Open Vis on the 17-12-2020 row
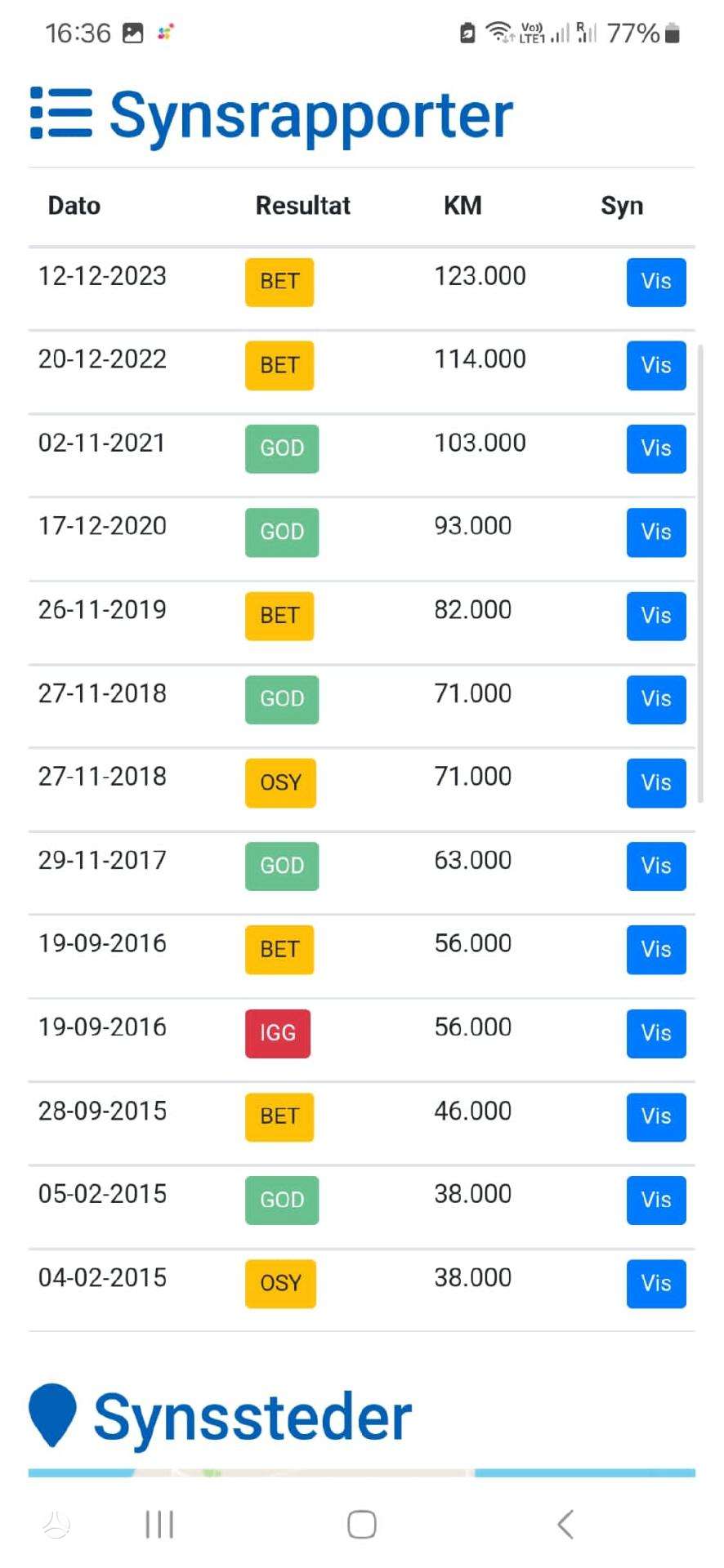The image size is (724, 1568). (x=656, y=532)
